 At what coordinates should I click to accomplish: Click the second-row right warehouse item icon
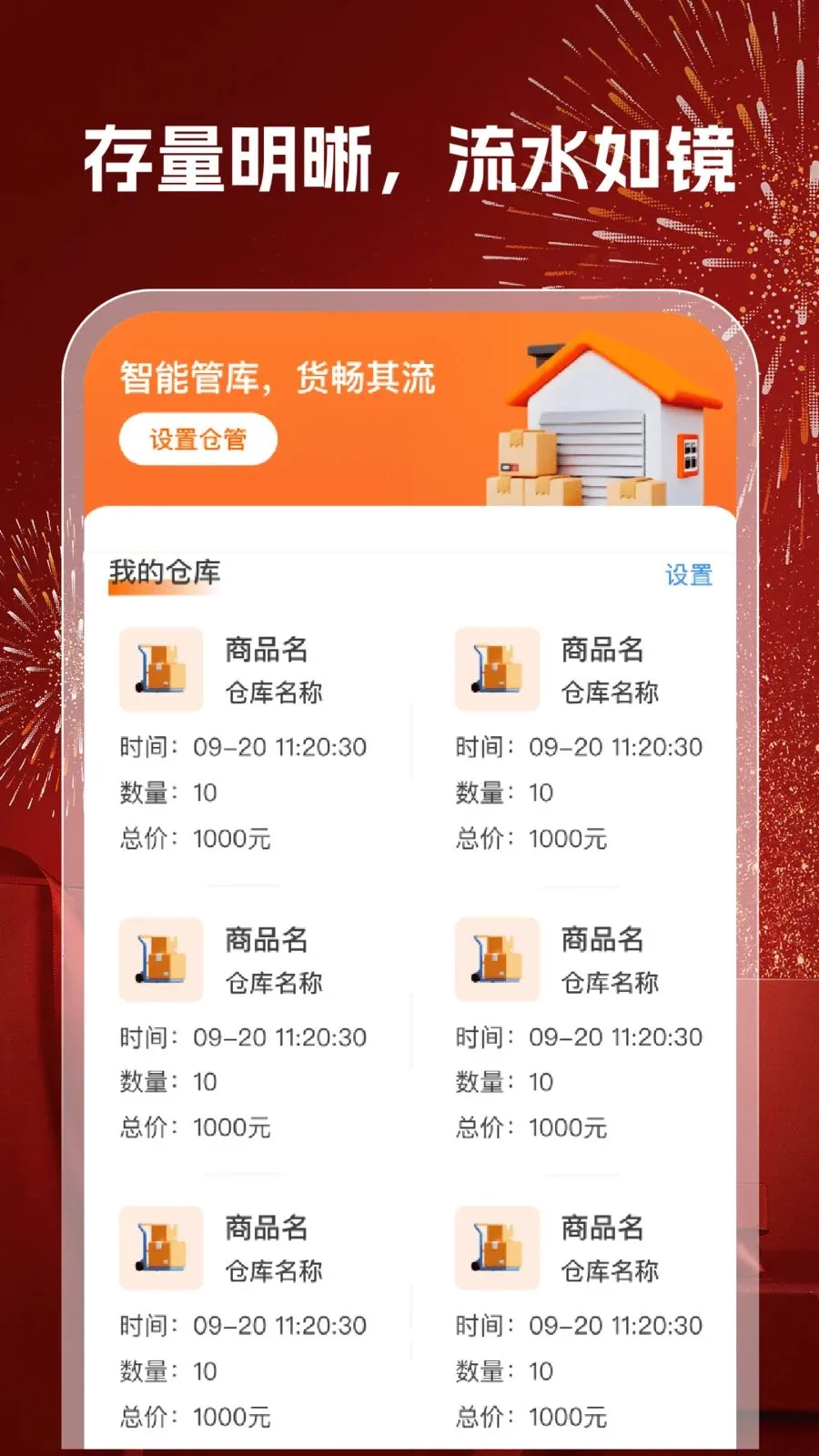click(497, 960)
